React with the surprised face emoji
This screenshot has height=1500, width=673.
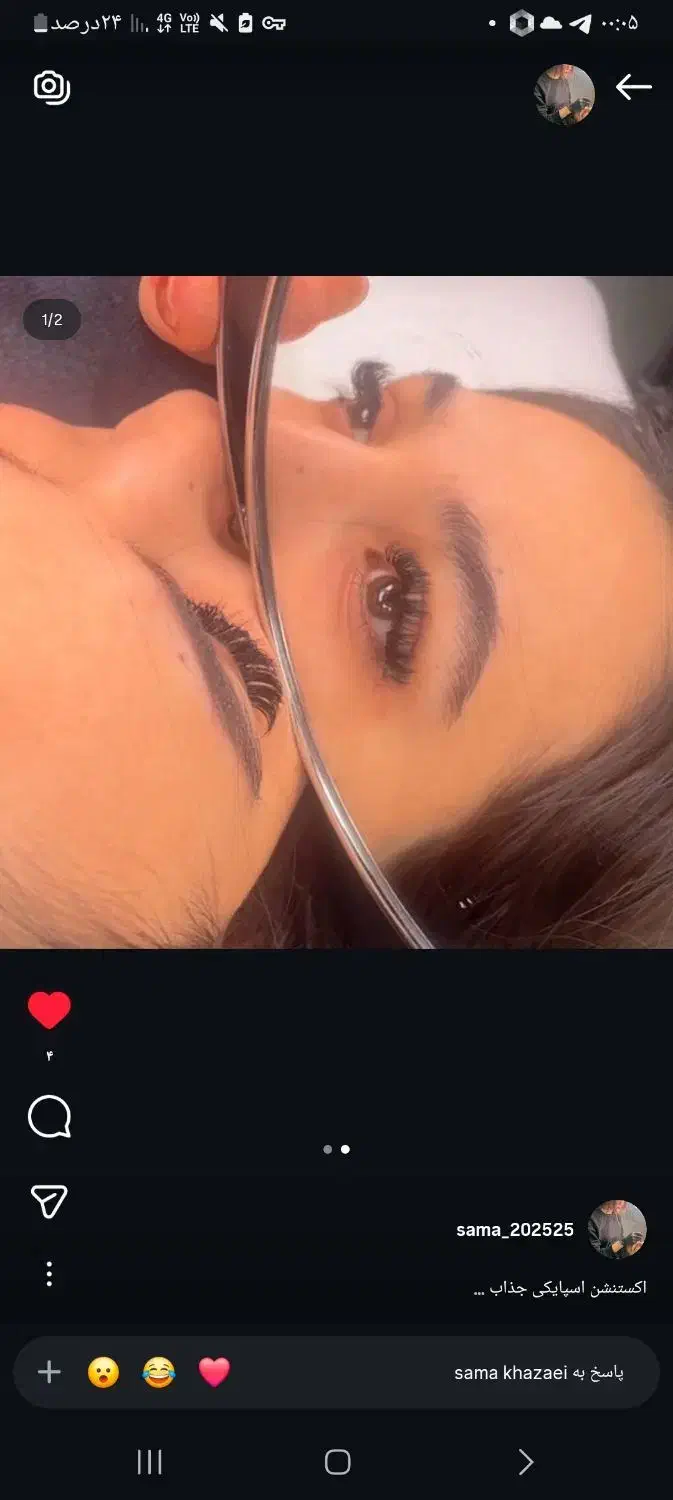point(103,1372)
